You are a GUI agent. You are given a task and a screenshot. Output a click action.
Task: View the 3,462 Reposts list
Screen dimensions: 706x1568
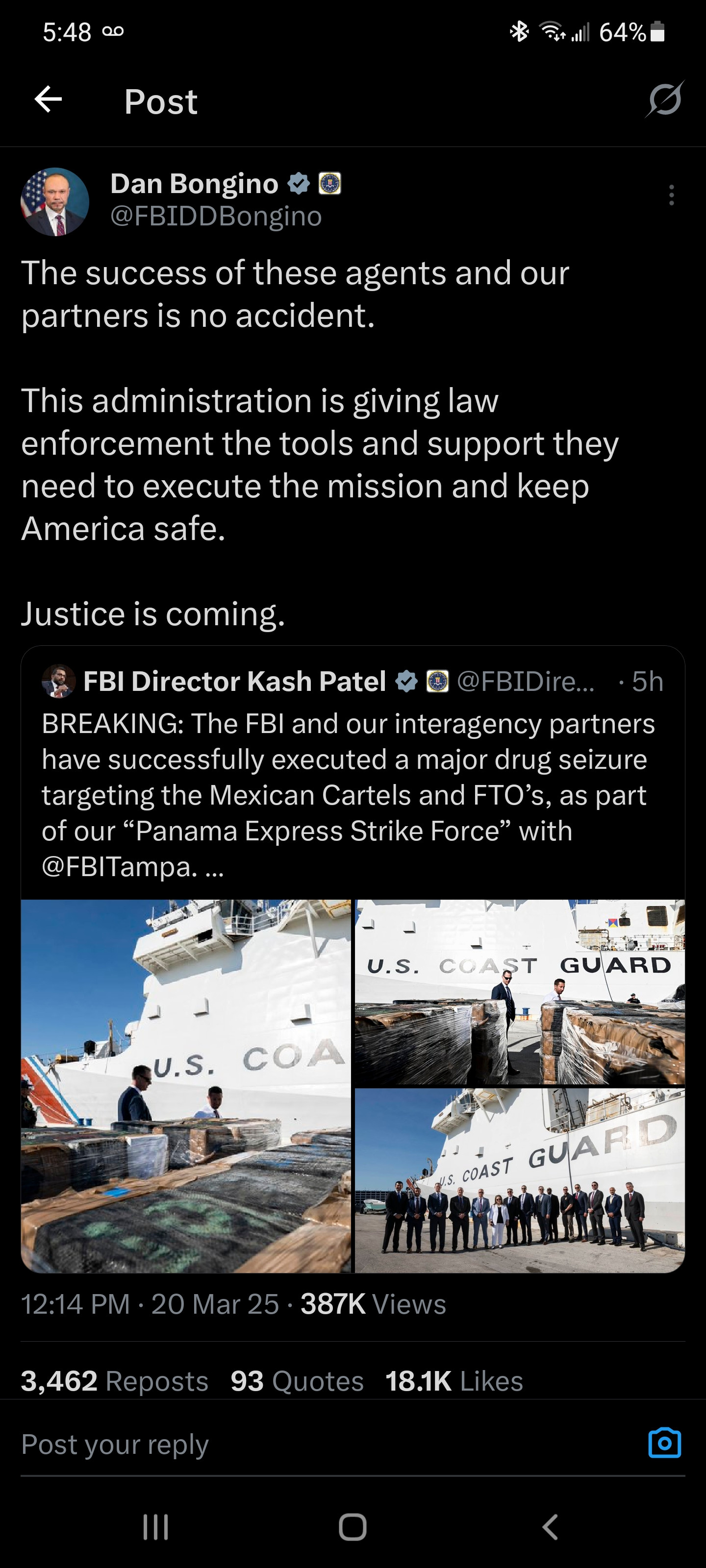click(115, 1382)
